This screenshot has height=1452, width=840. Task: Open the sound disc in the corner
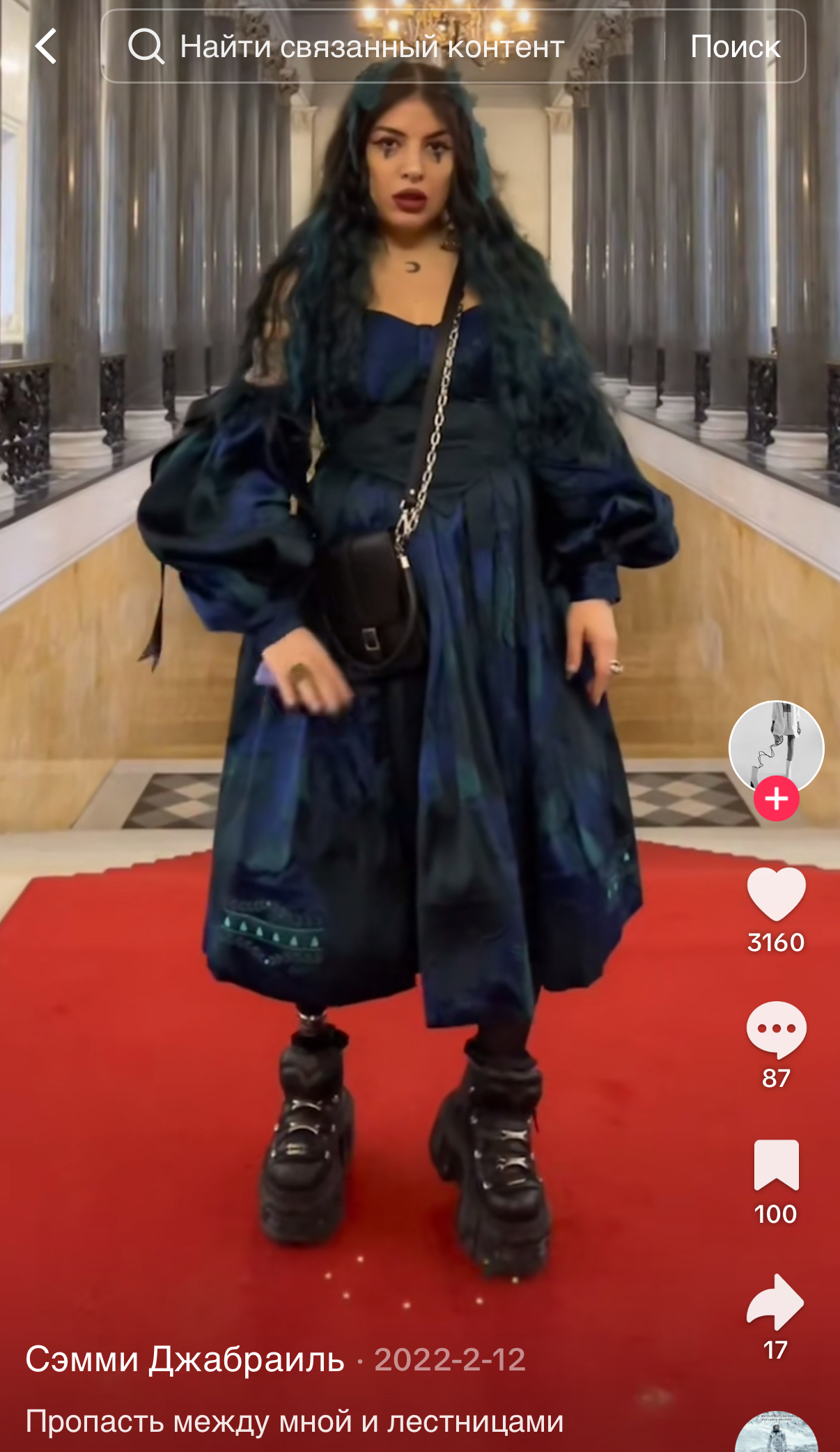pyautogui.click(x=776, y=1432)
